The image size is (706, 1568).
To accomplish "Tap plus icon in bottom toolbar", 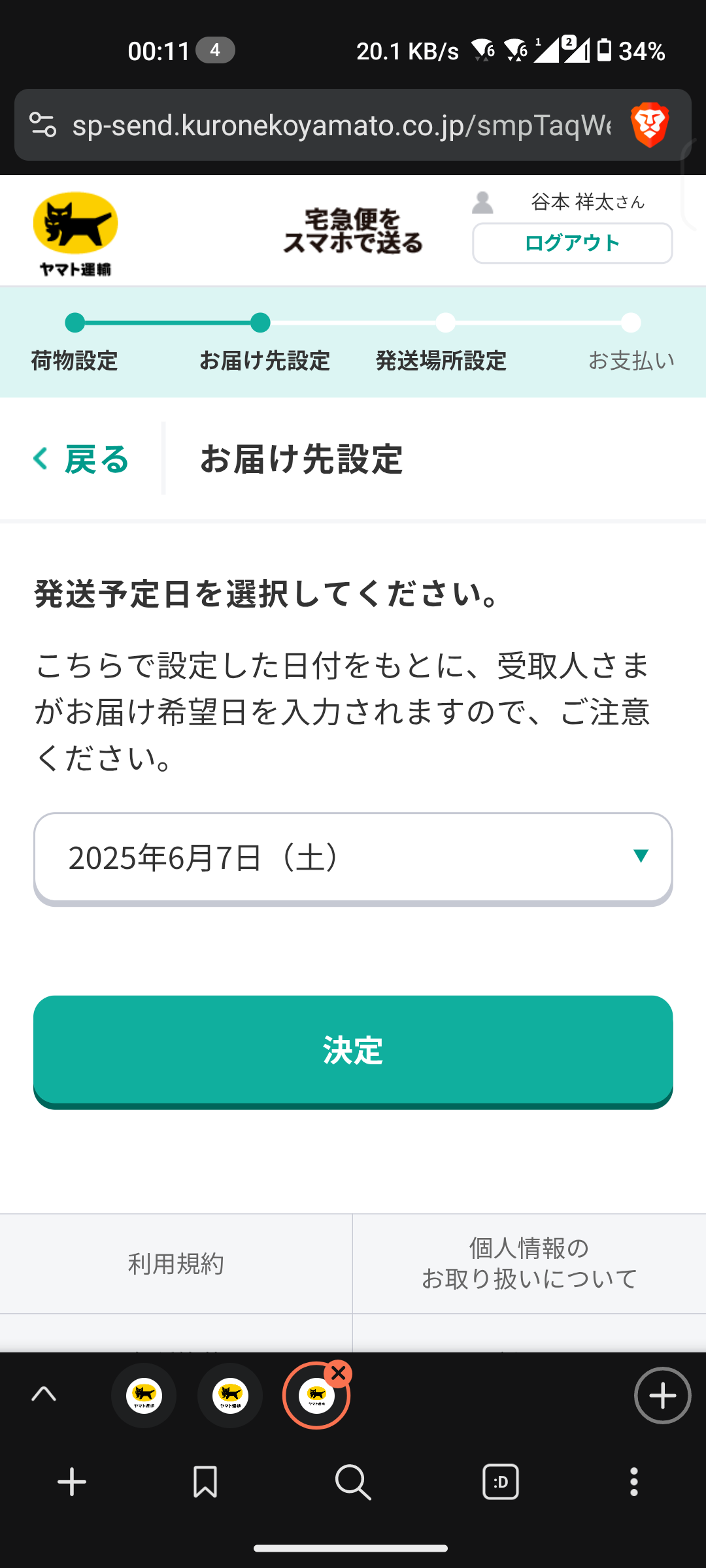I will [x=72, y=1482].
